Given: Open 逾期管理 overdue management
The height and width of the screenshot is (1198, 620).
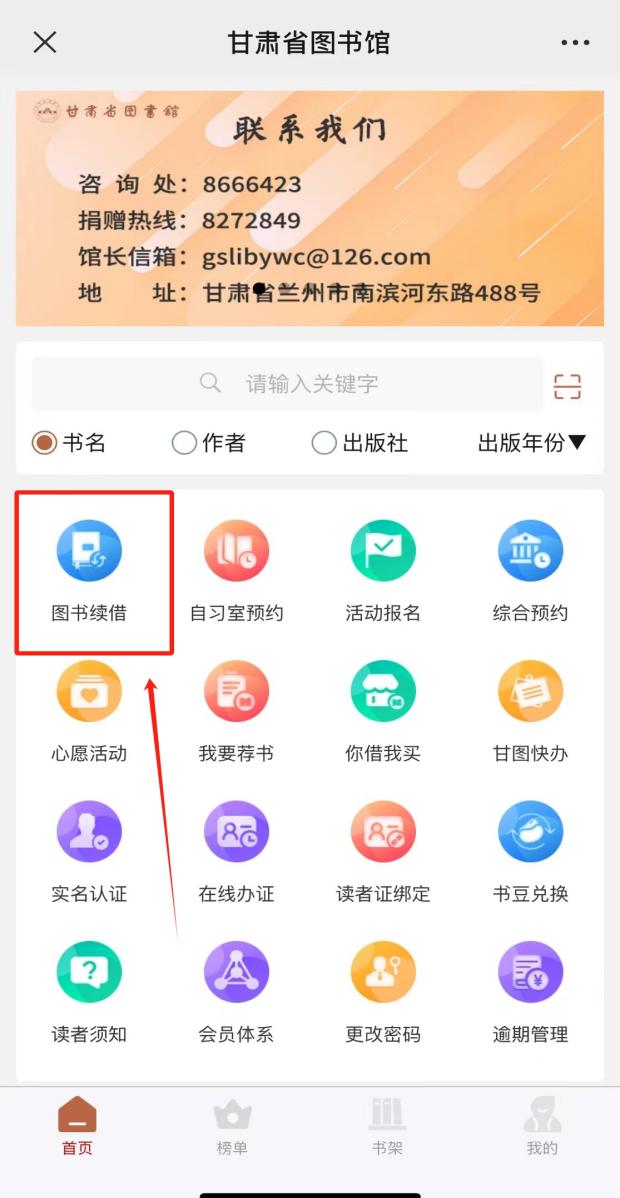Looking at the screenshot, I should click(x=530, y=991).
